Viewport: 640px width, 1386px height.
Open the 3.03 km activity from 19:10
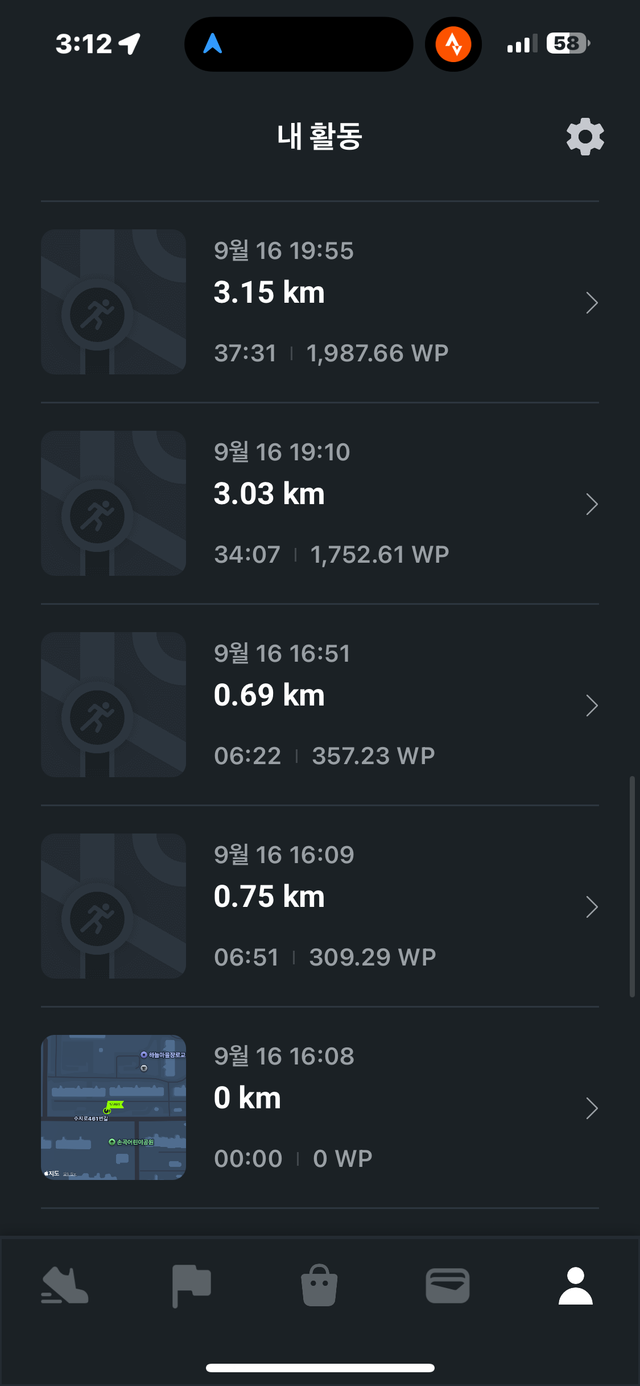point(320,503)
